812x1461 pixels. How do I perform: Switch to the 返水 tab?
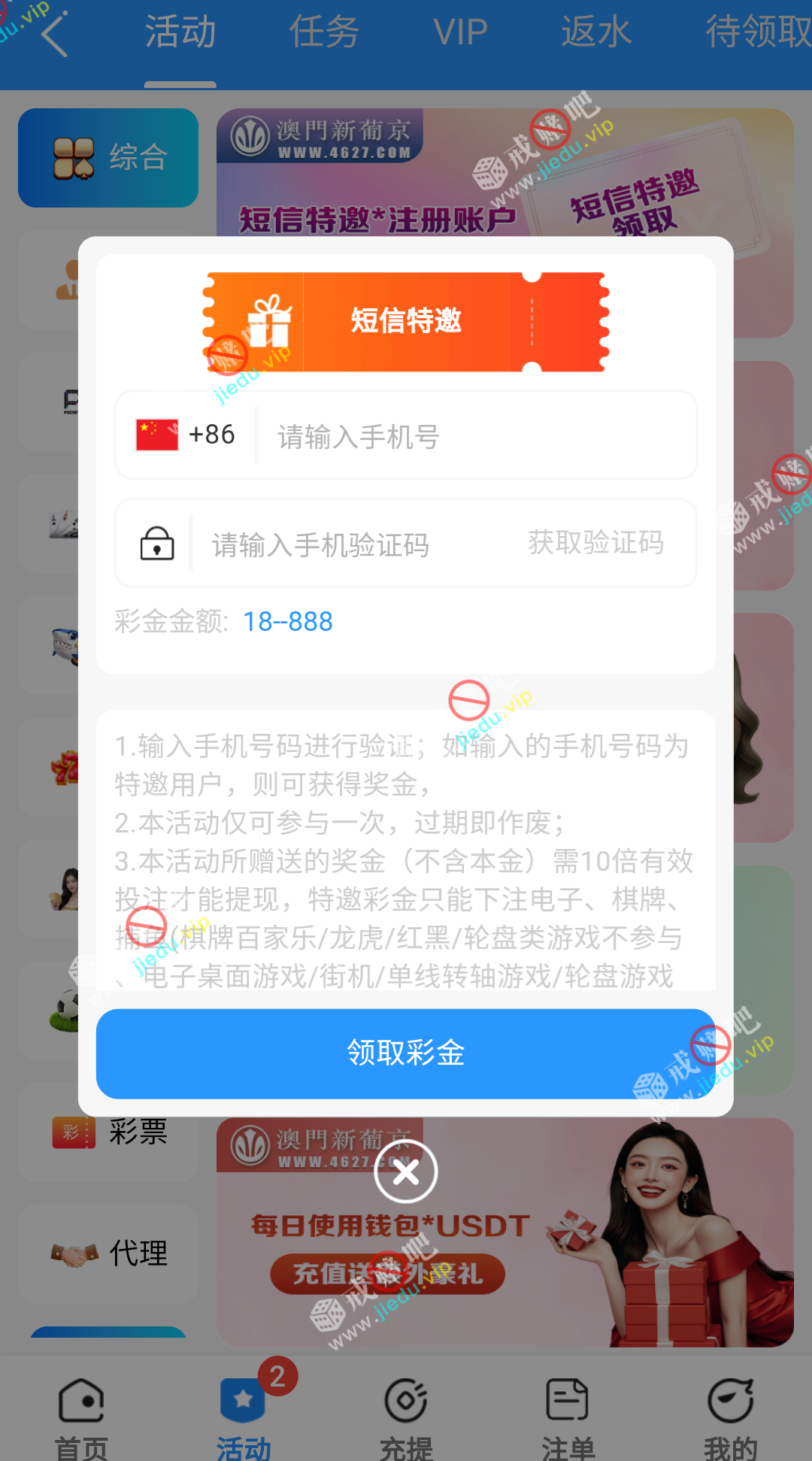(x=595, y=33)
